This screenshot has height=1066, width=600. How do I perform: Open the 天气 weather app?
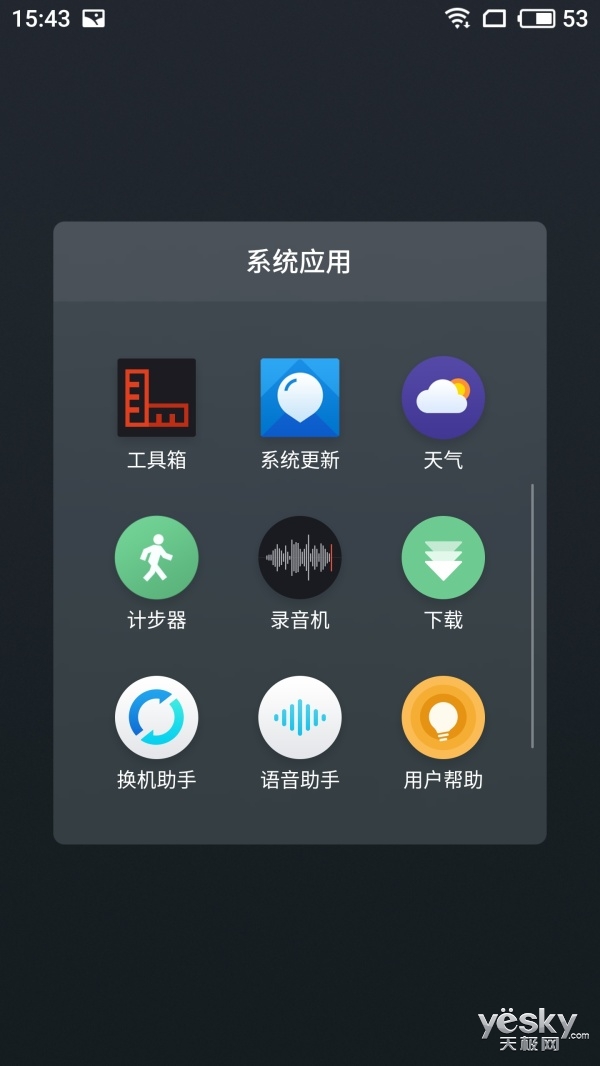[x=443, y=398]
